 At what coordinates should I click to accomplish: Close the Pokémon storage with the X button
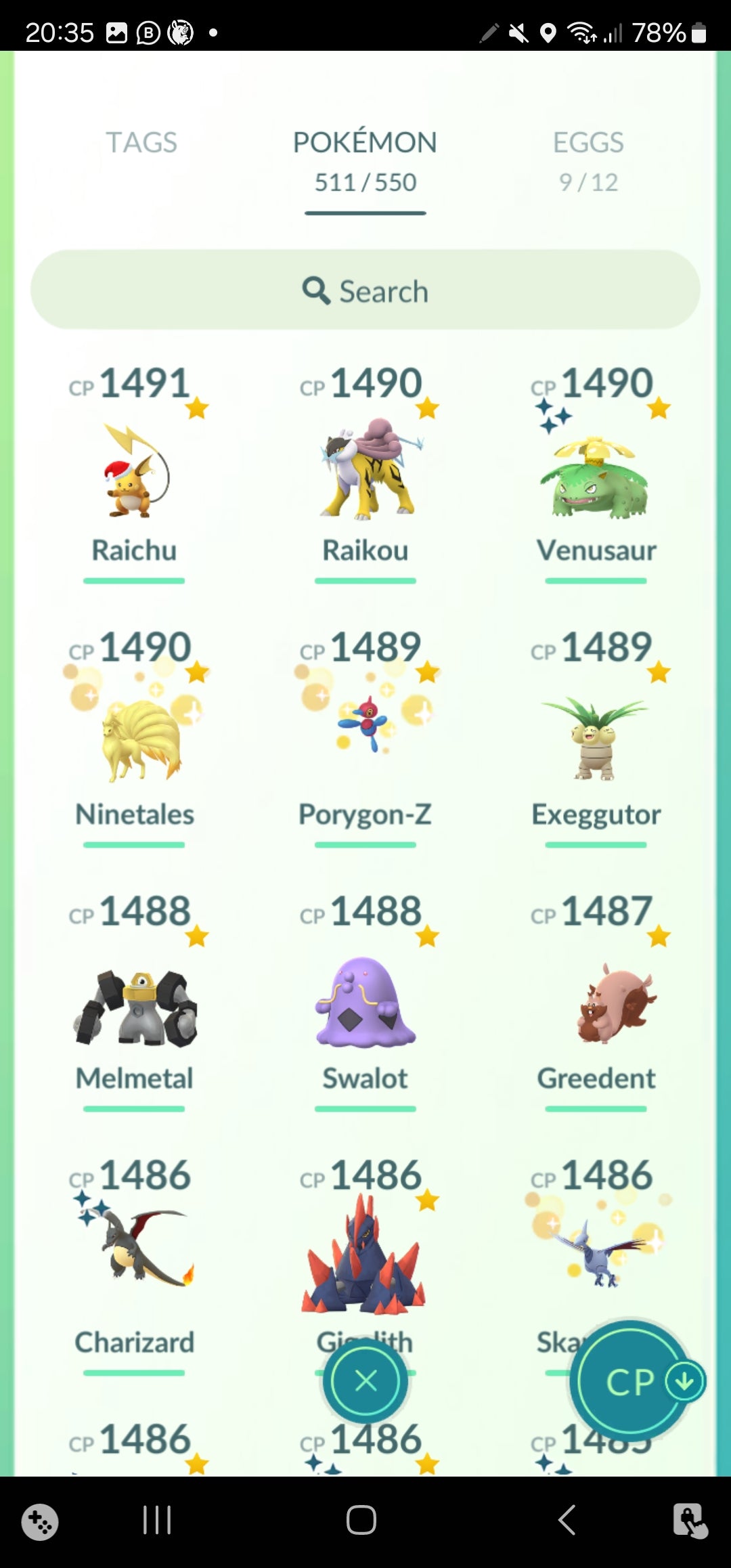tap(365, 1380)
